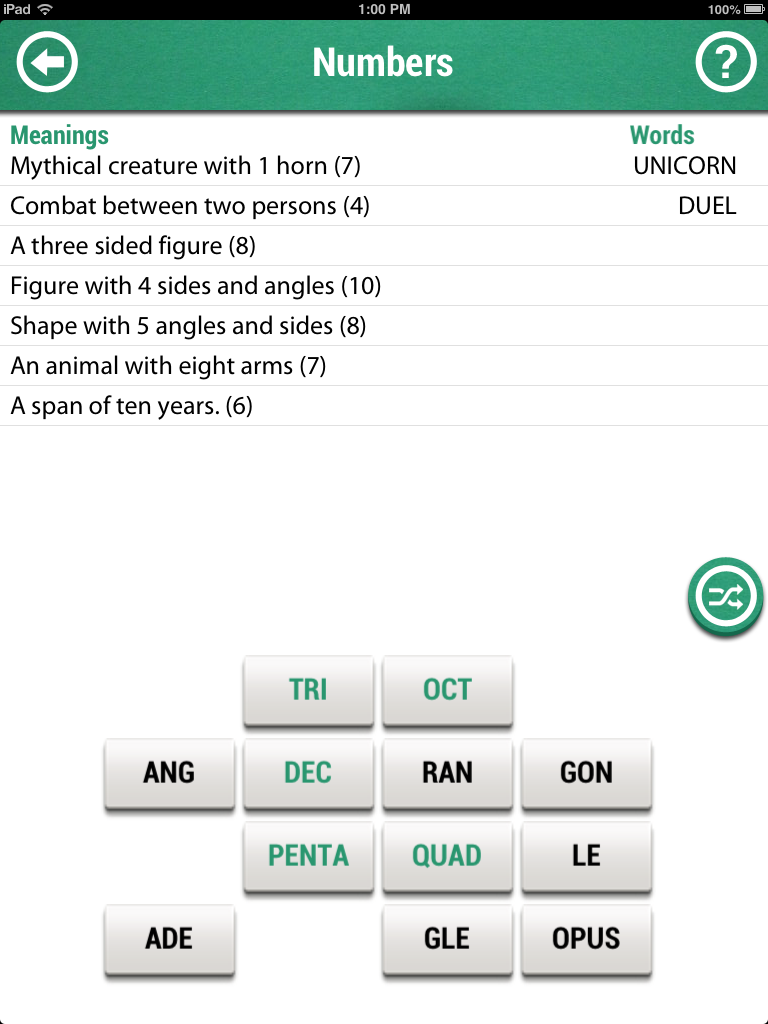Tap the LE tile
This screenshot has width=768, height=1024.
pos(586,856)
